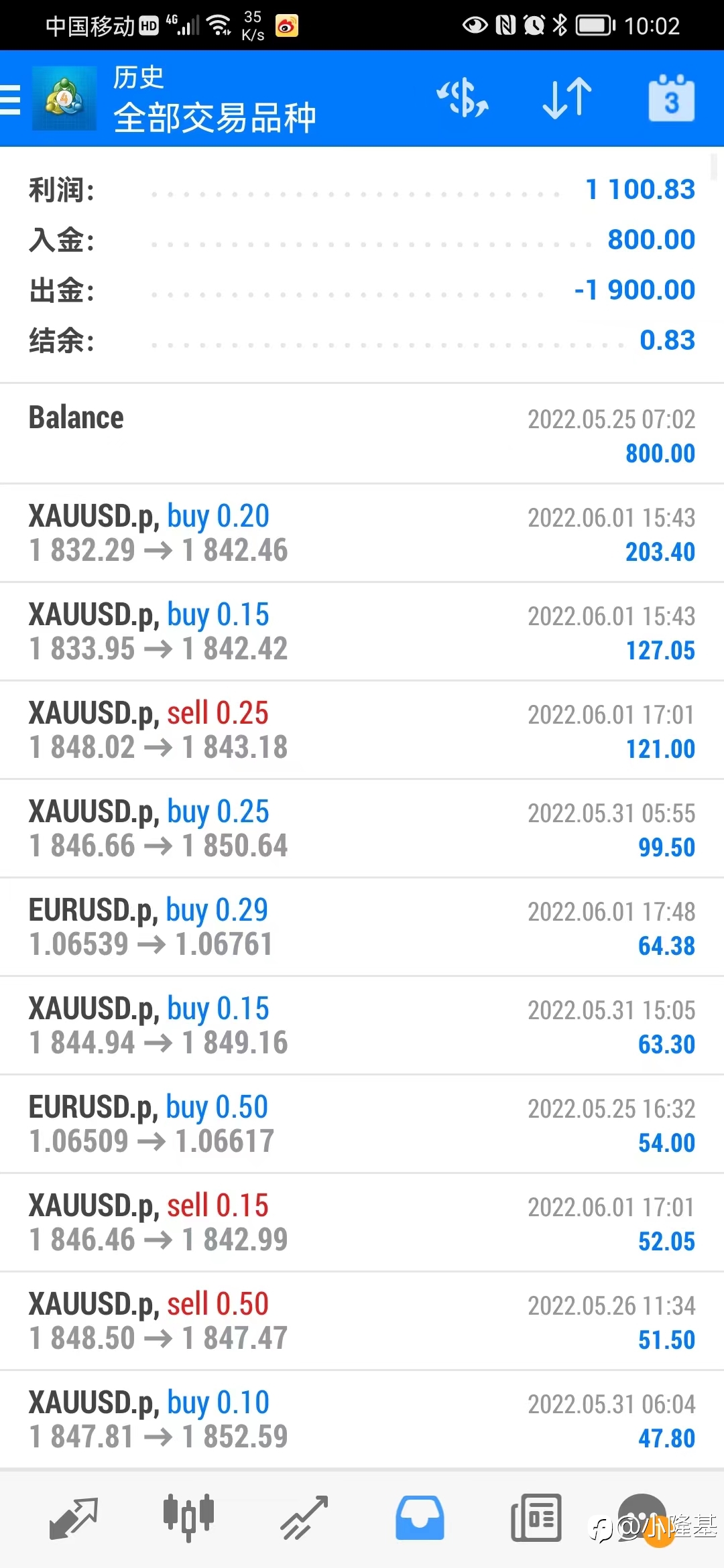Switch to the candlestick chart tab
This screenshot has height=1568, width=724.
point(188,1518)
